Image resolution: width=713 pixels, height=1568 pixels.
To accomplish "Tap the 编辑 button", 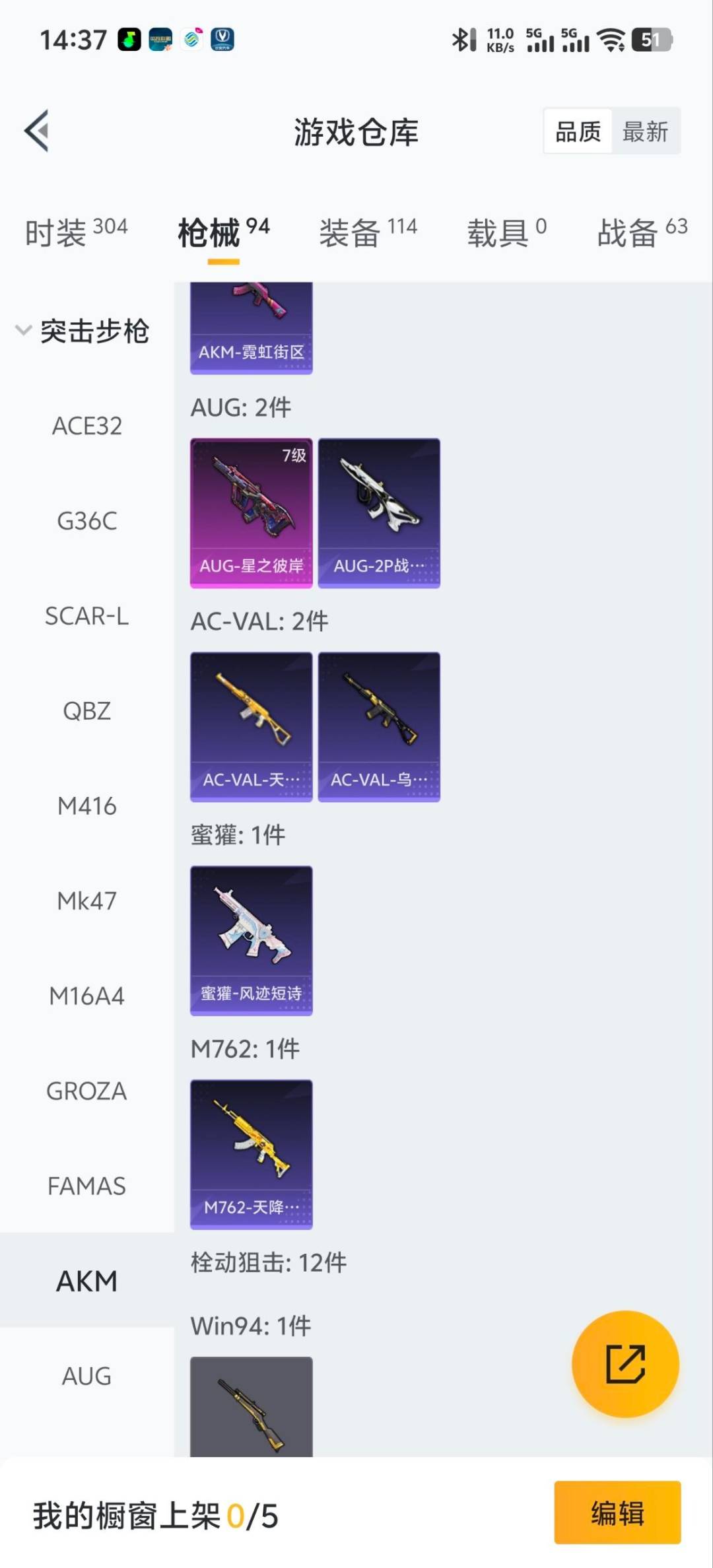I will pyautogui.click(x=617, y=1512).
